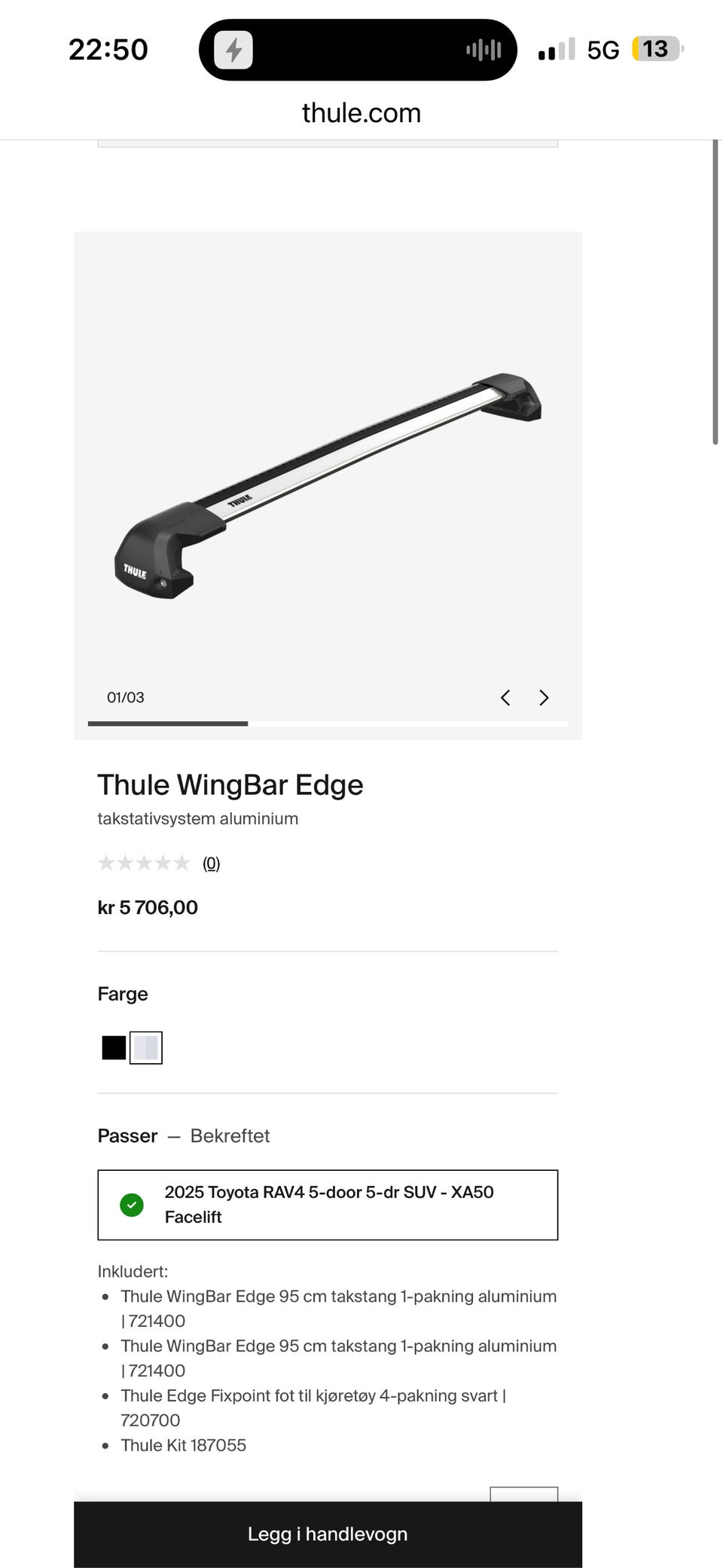Open the thule.com address bar

361,113
